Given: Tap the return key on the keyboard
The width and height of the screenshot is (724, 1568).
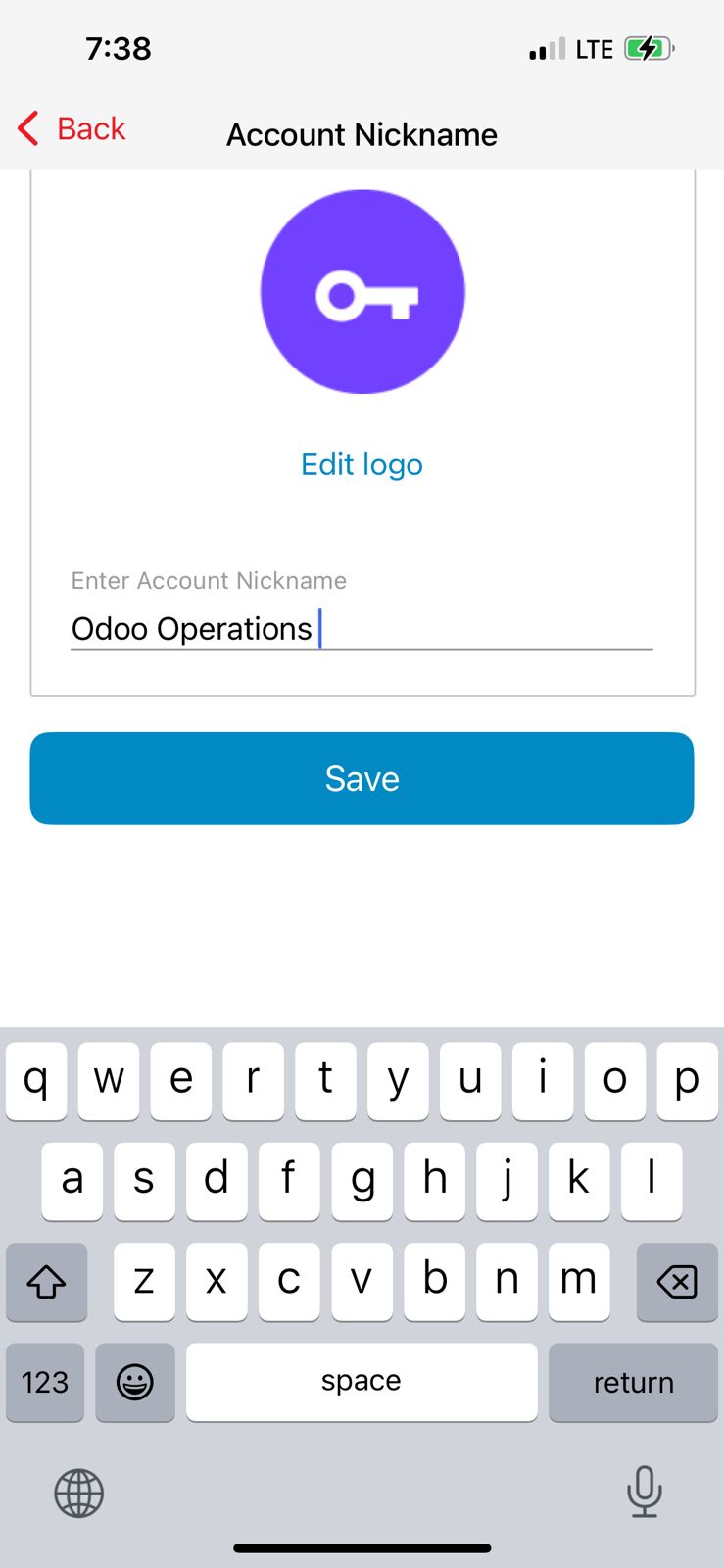Looking at the screenshot, I should point(633,1382).
